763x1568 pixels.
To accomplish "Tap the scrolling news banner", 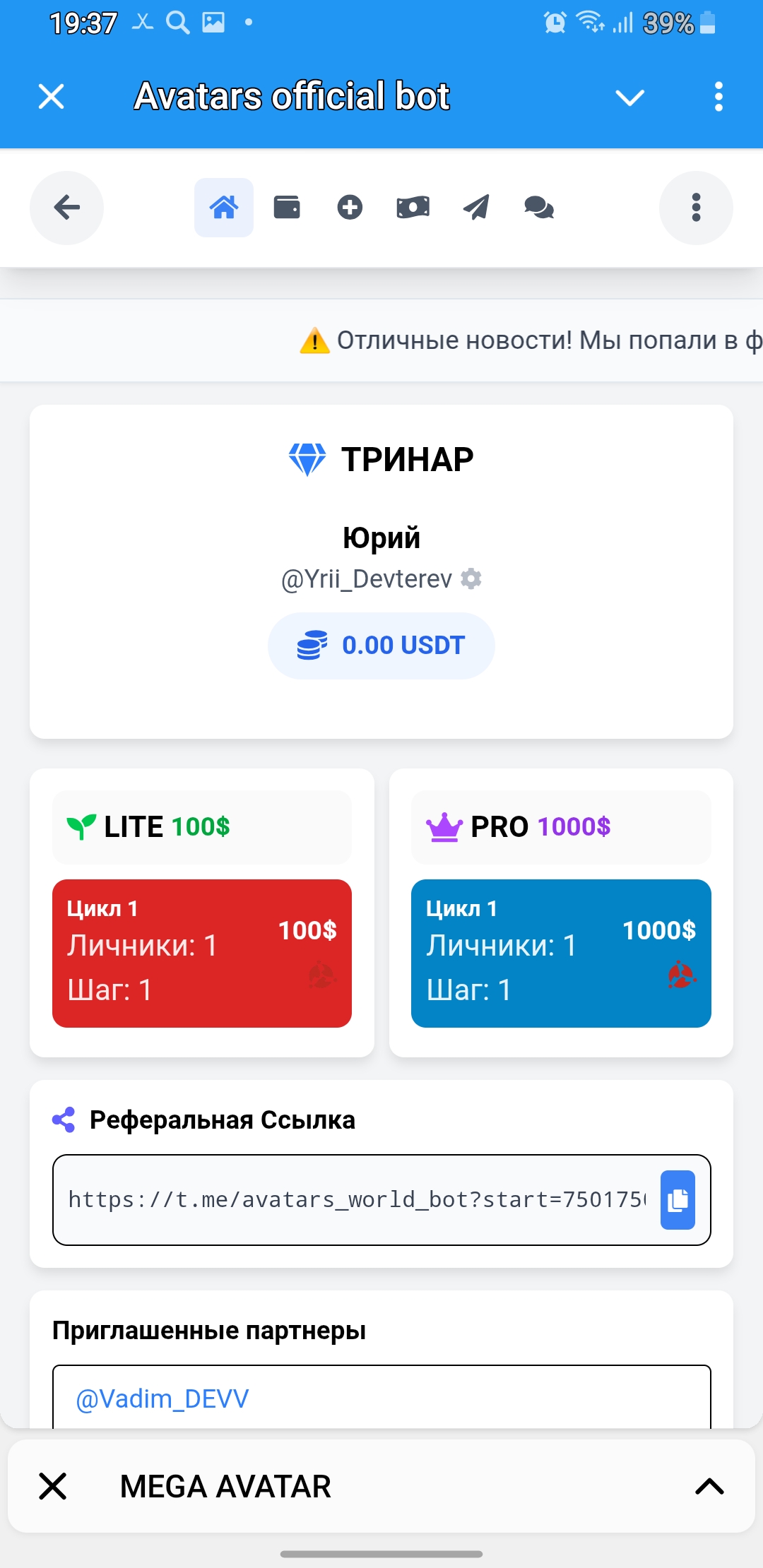I will [495, 340].
